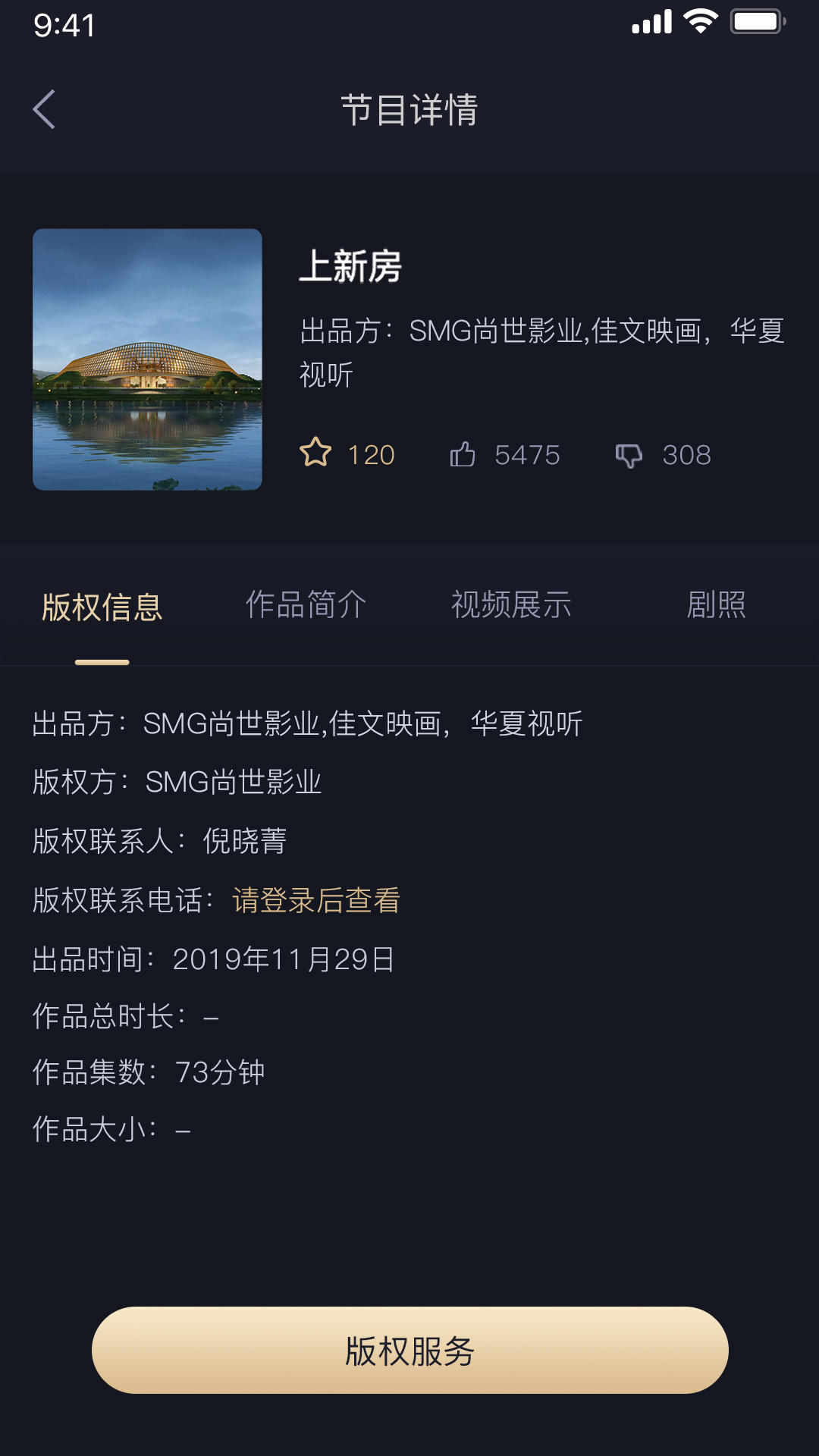The width and height of the screenshot is (819, 1456).
Task: Open the 视频展示 tab
Action: (x=512, y=605)
